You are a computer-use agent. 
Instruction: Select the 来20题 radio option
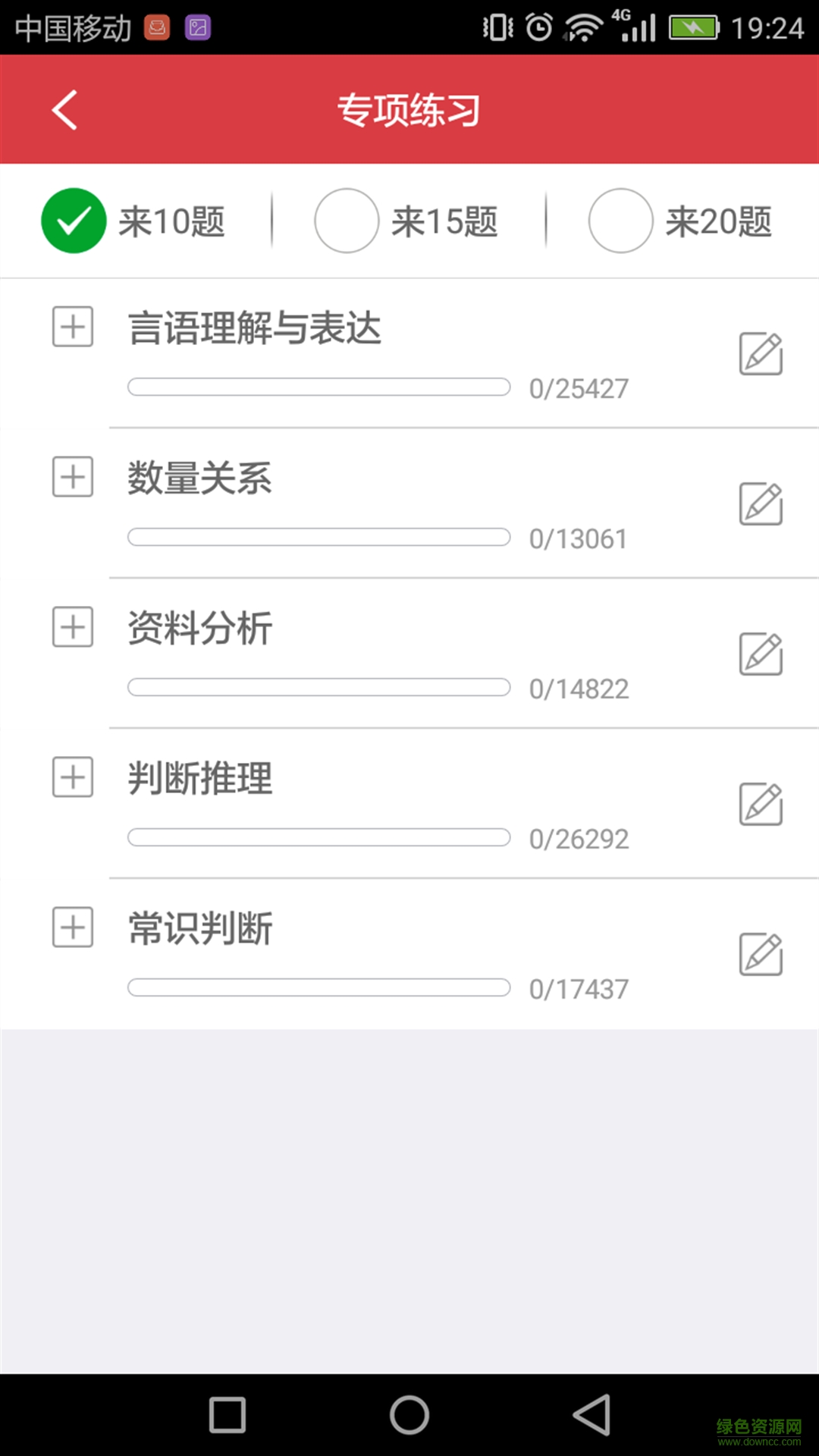(620, 221)
